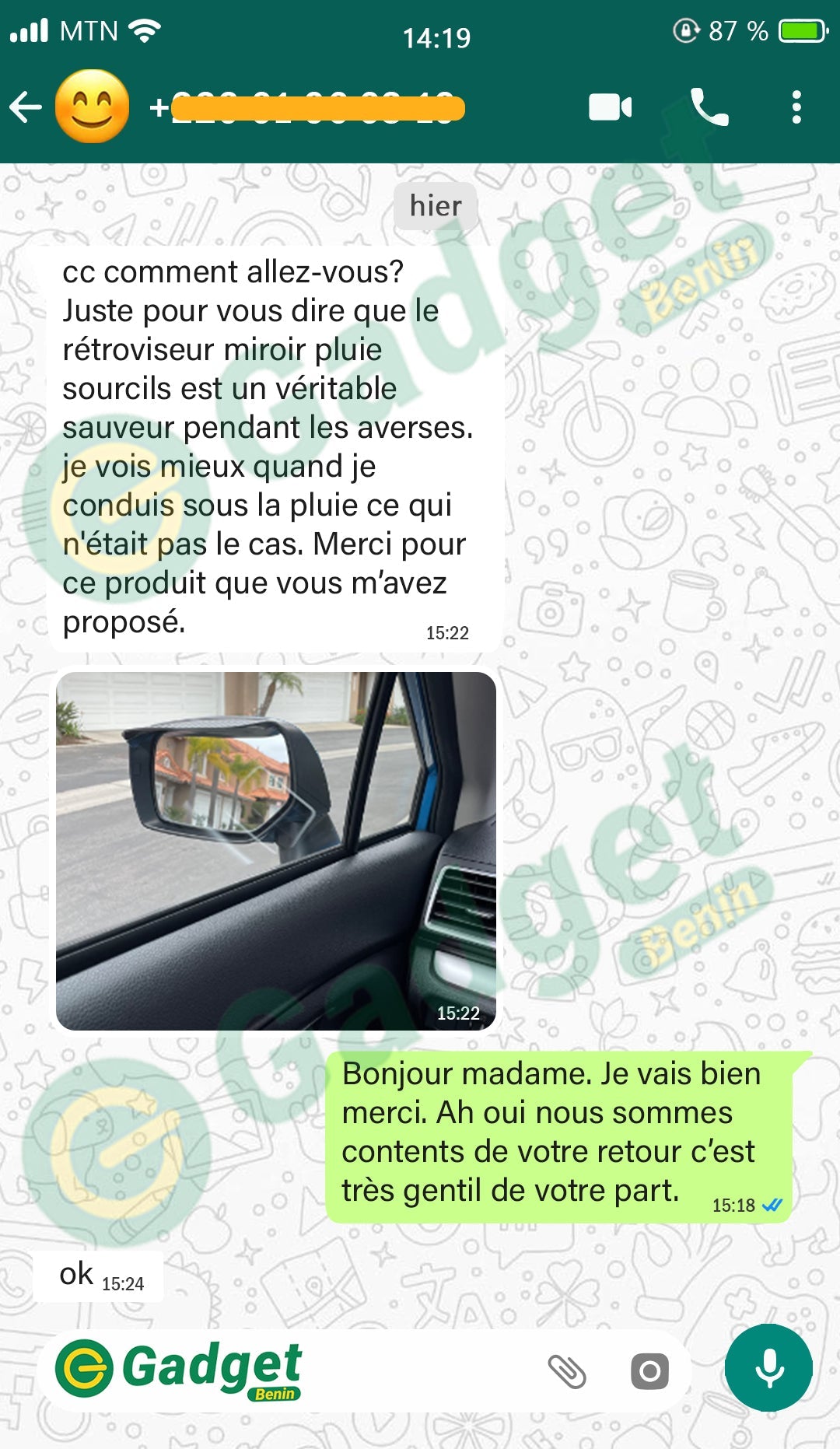The width and height of the screenshot is (840, 1449).
Task: Record a voice message with the microphone
Action: pos(768,1367)
